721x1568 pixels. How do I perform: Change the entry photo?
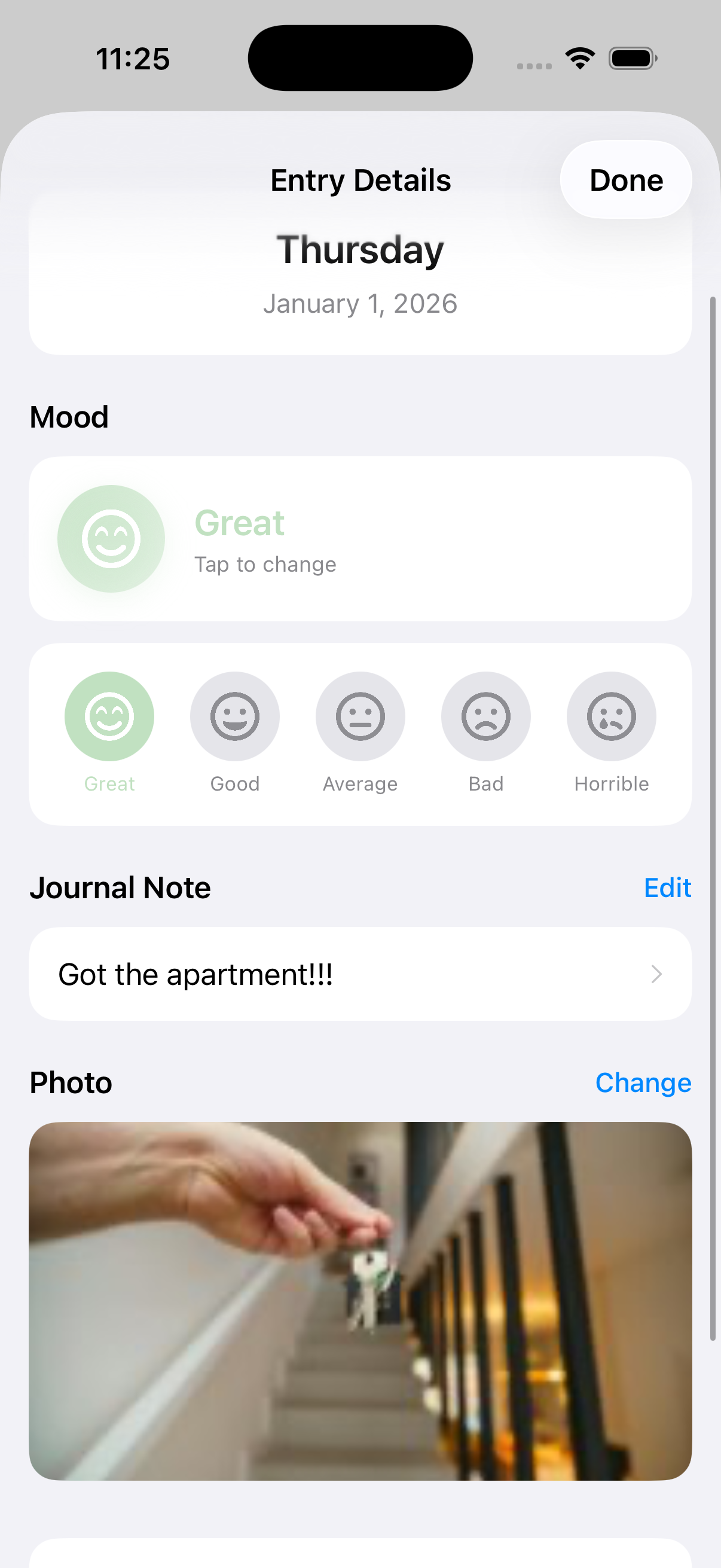coord(643,1083)
